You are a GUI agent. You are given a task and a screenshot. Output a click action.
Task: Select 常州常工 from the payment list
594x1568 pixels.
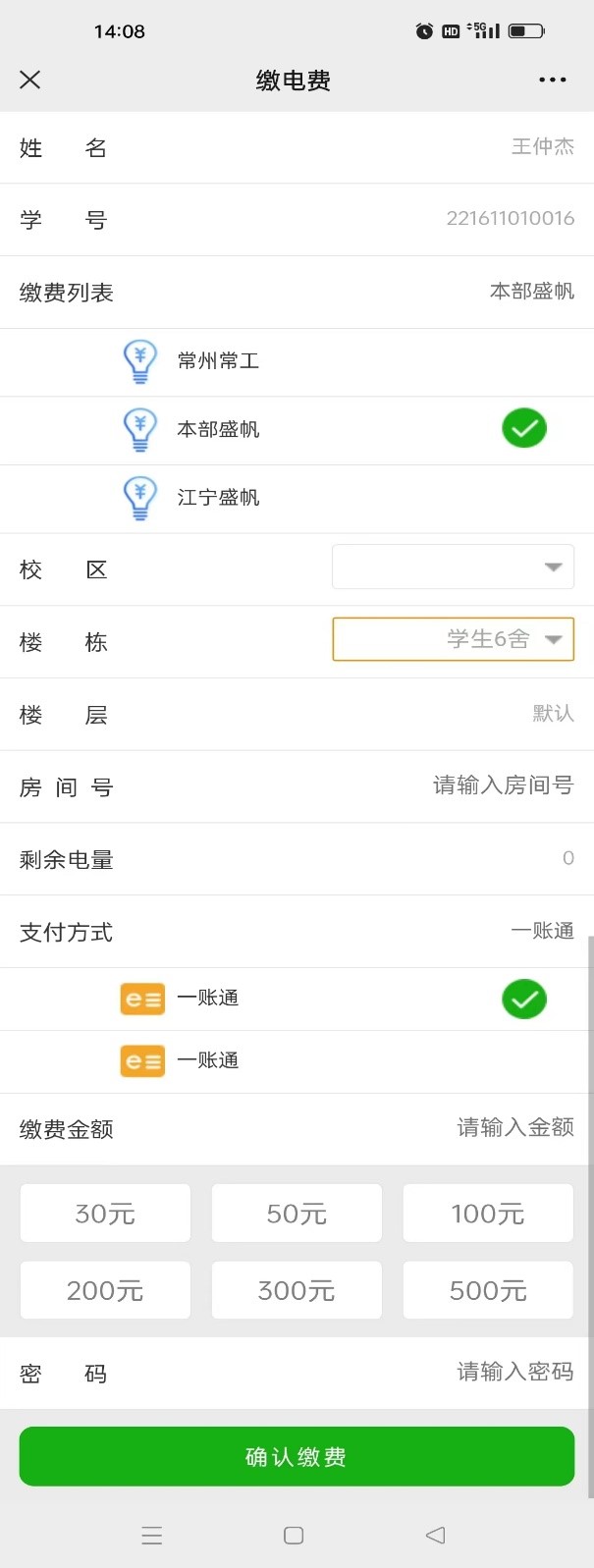click(x=218, y=361)
